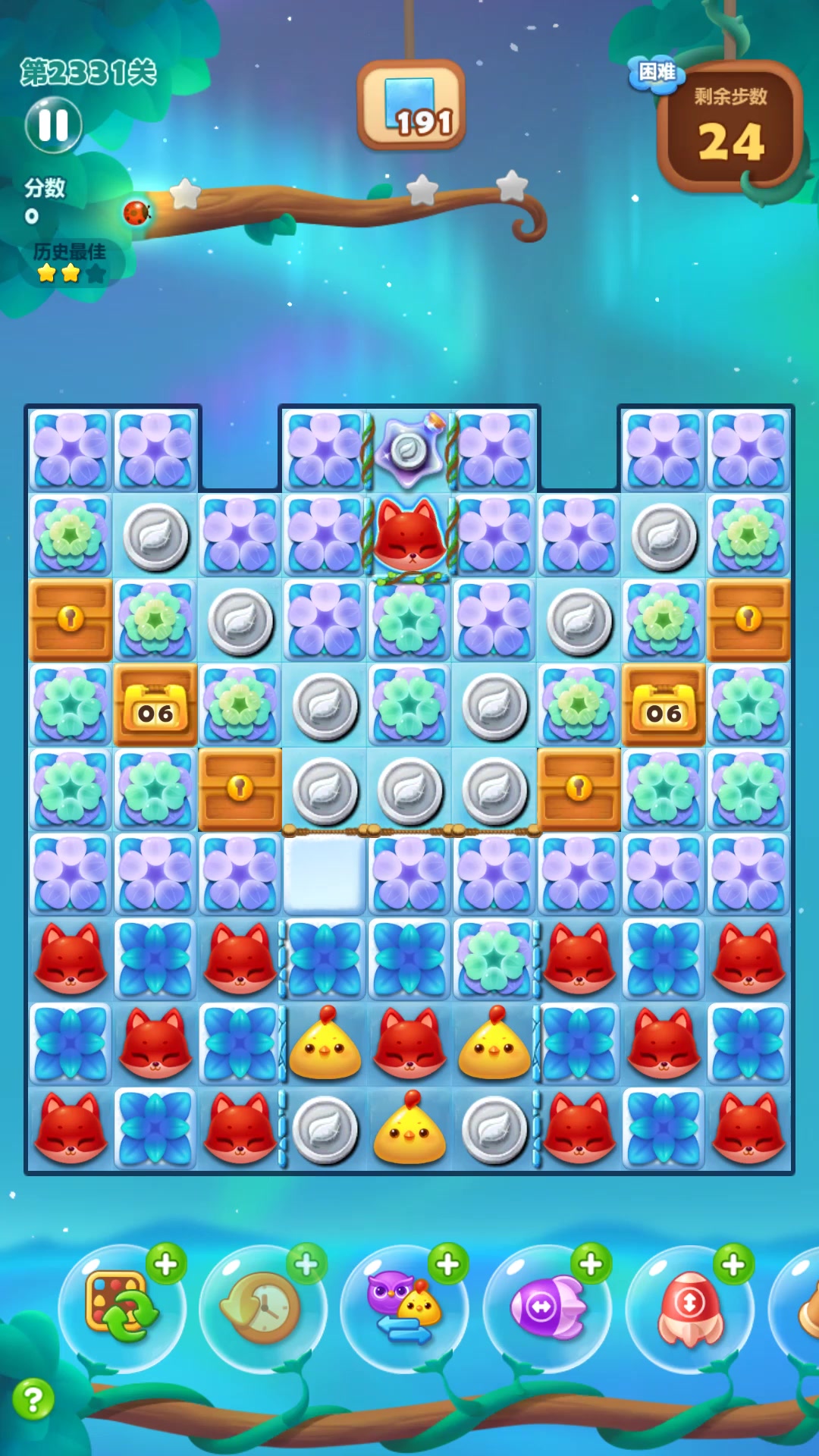
Task: Select the purple horizontal rocket booster
Action: coord(546,1307)
